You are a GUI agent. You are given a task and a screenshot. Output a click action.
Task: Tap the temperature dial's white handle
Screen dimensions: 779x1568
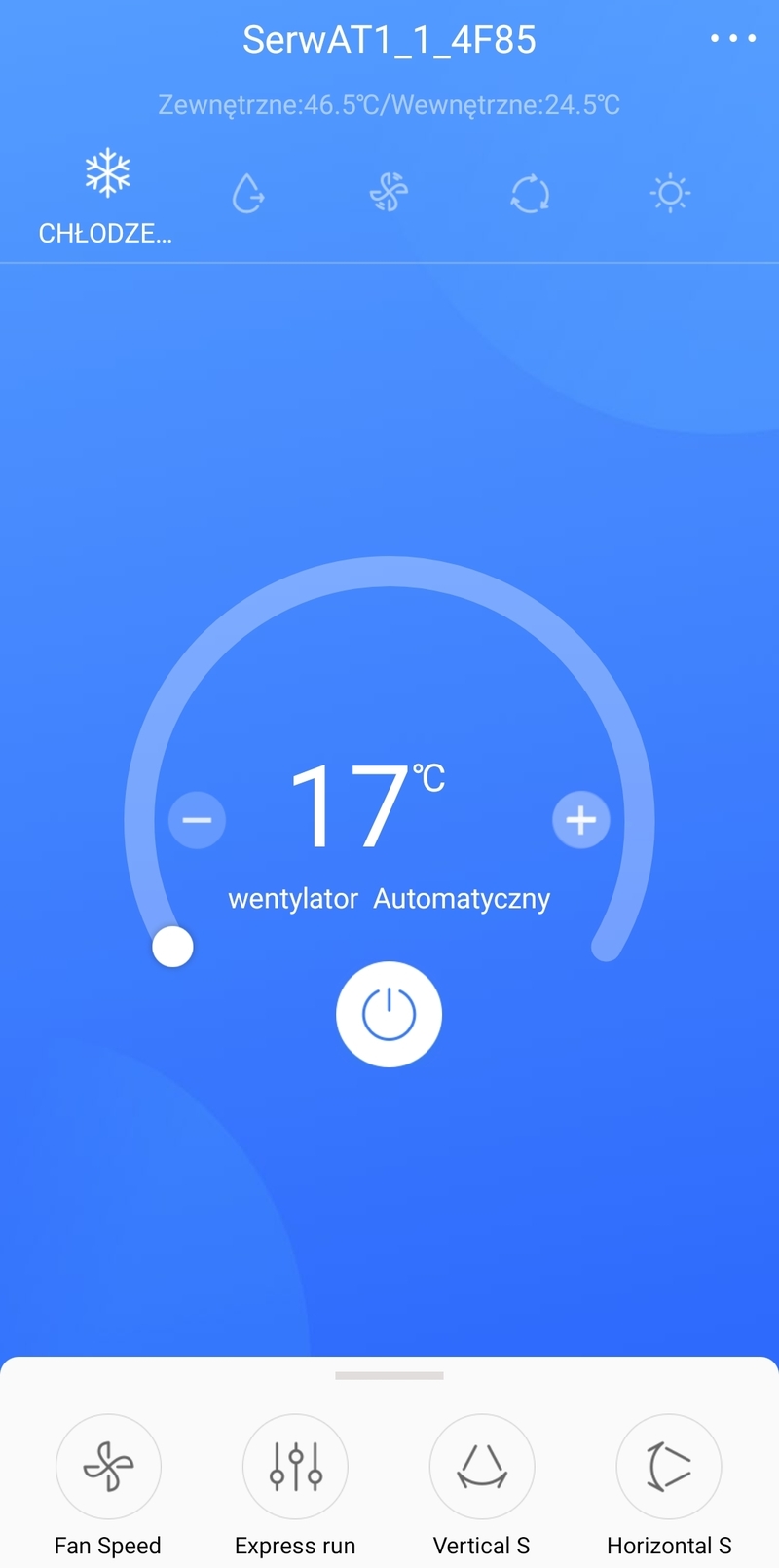(x=173, y=947)
